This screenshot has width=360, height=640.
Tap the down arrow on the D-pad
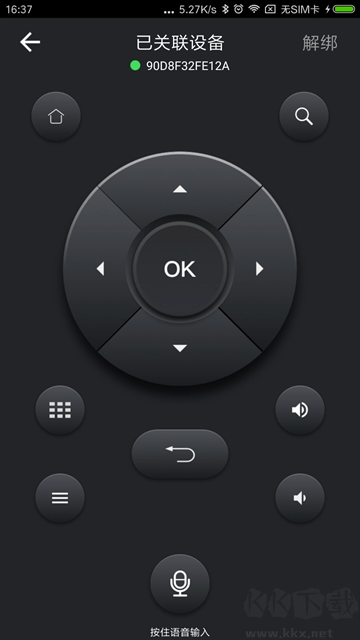[180, 348]
